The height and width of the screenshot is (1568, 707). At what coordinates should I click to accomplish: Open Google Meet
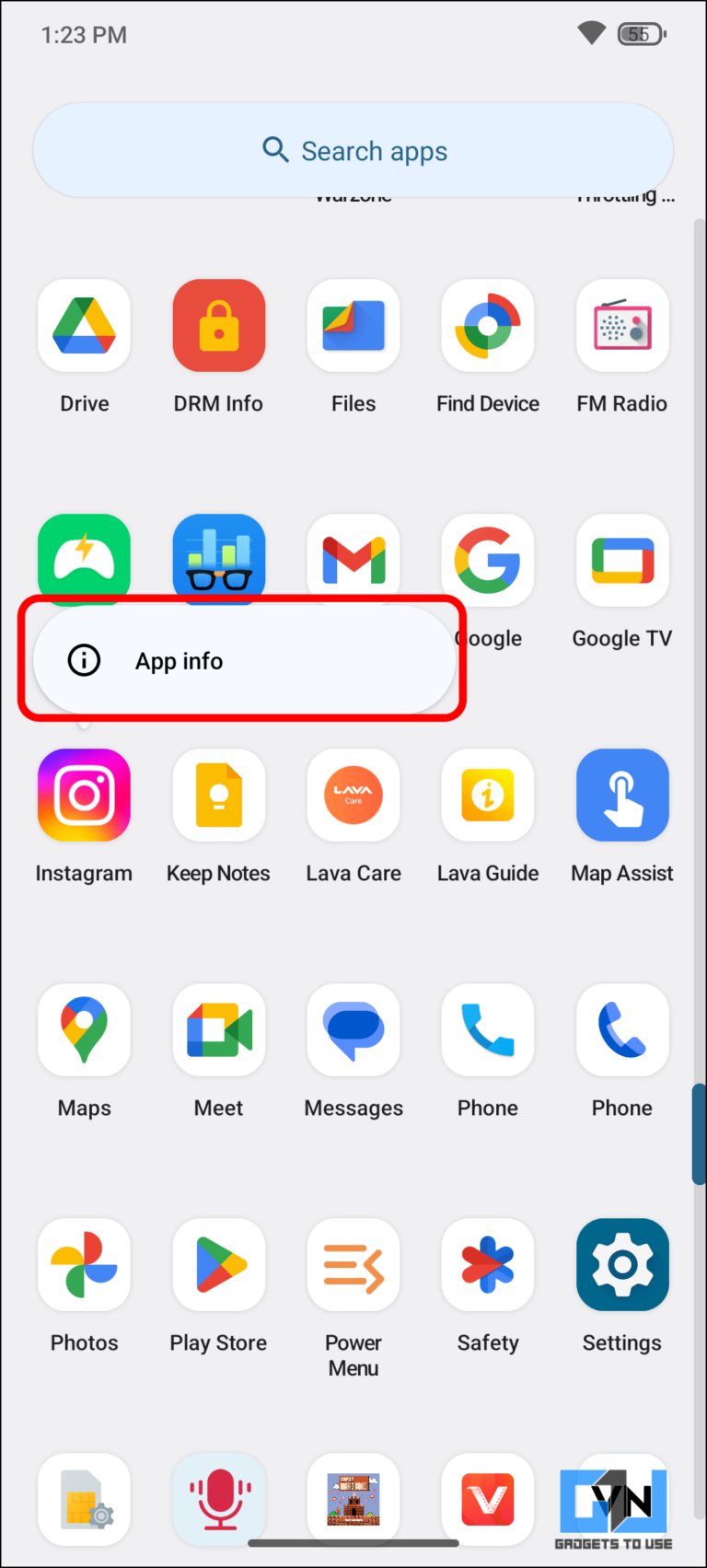[218, 1029]
